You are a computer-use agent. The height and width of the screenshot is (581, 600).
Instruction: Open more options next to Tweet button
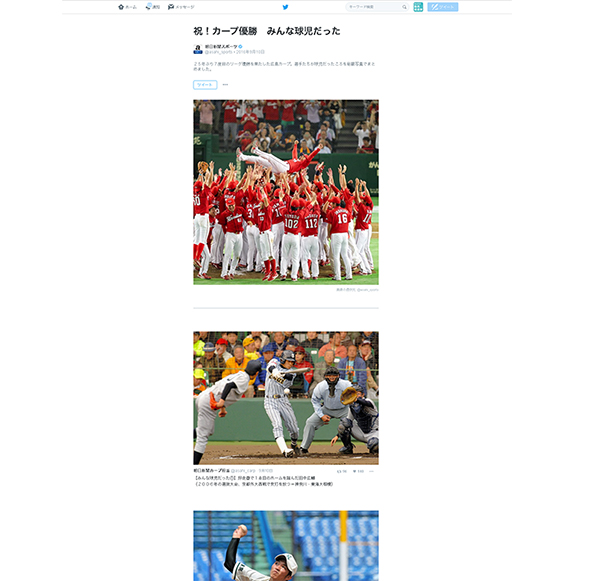click(225, 85)
